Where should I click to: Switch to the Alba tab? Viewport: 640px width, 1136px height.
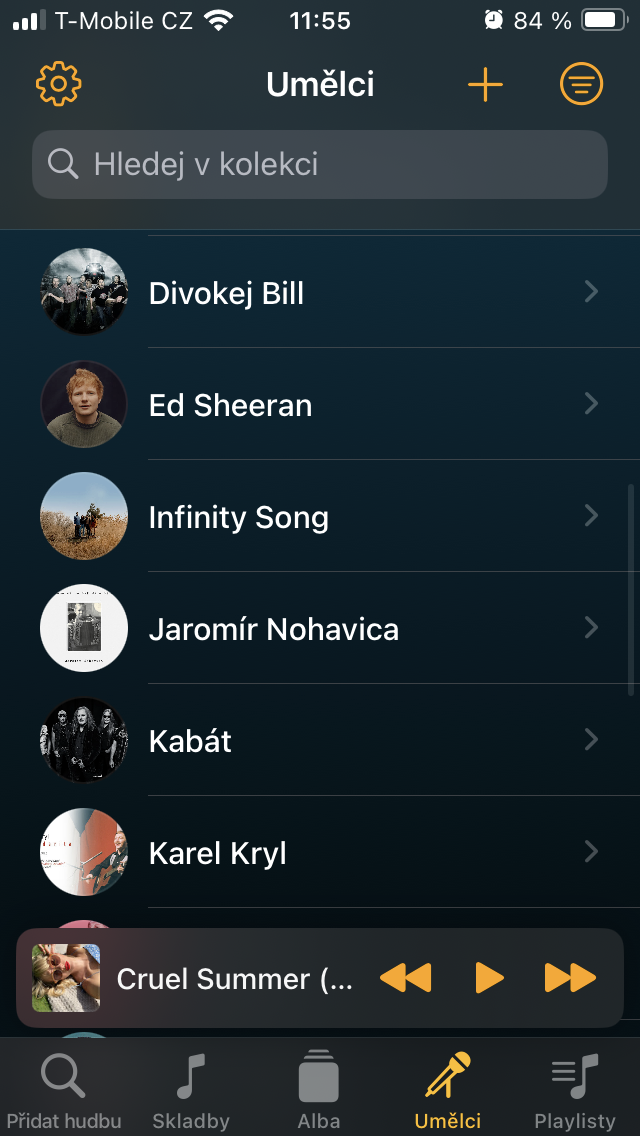pos(319,1090)
